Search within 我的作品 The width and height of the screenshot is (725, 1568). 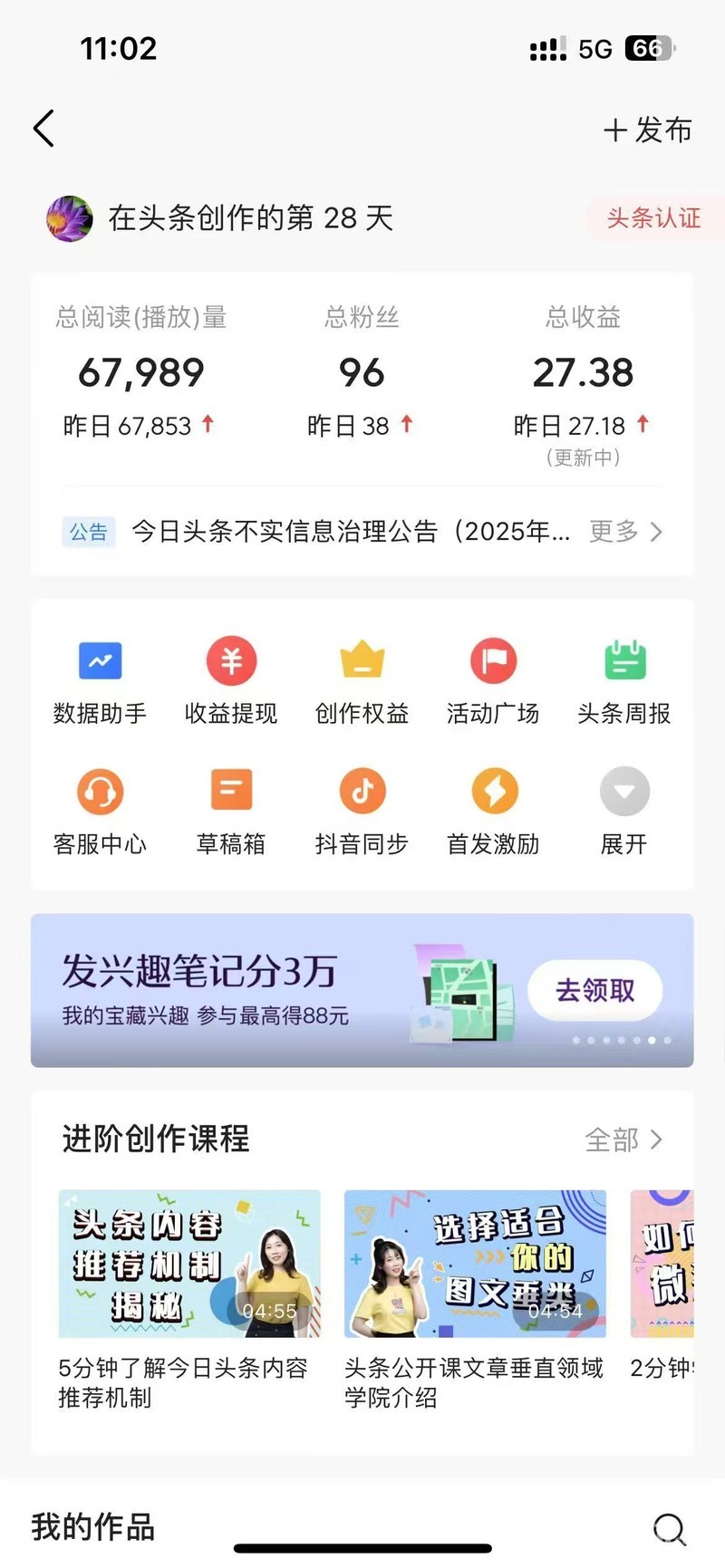pyautogui.click(x=670, y=1528)
